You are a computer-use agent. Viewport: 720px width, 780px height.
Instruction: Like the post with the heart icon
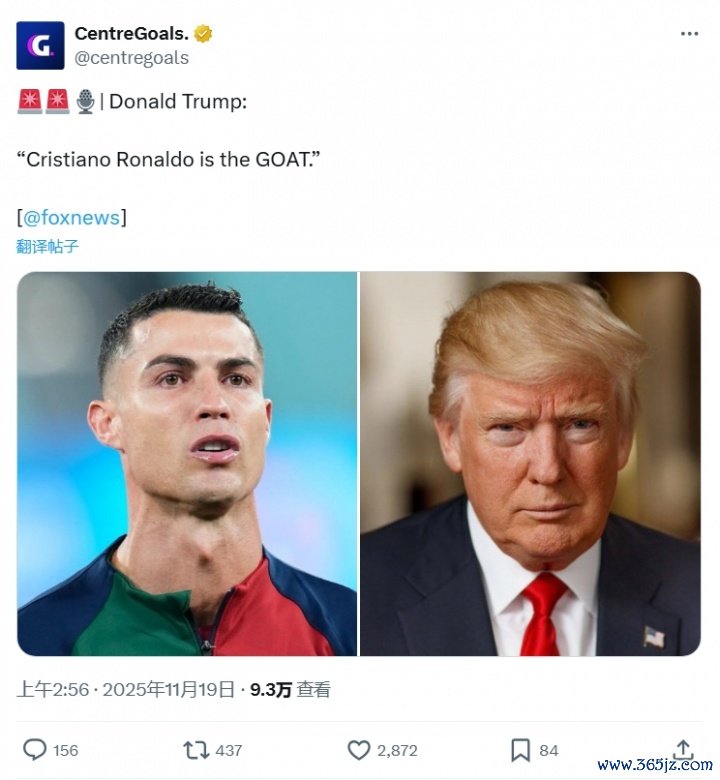click(x=358, y=749)
